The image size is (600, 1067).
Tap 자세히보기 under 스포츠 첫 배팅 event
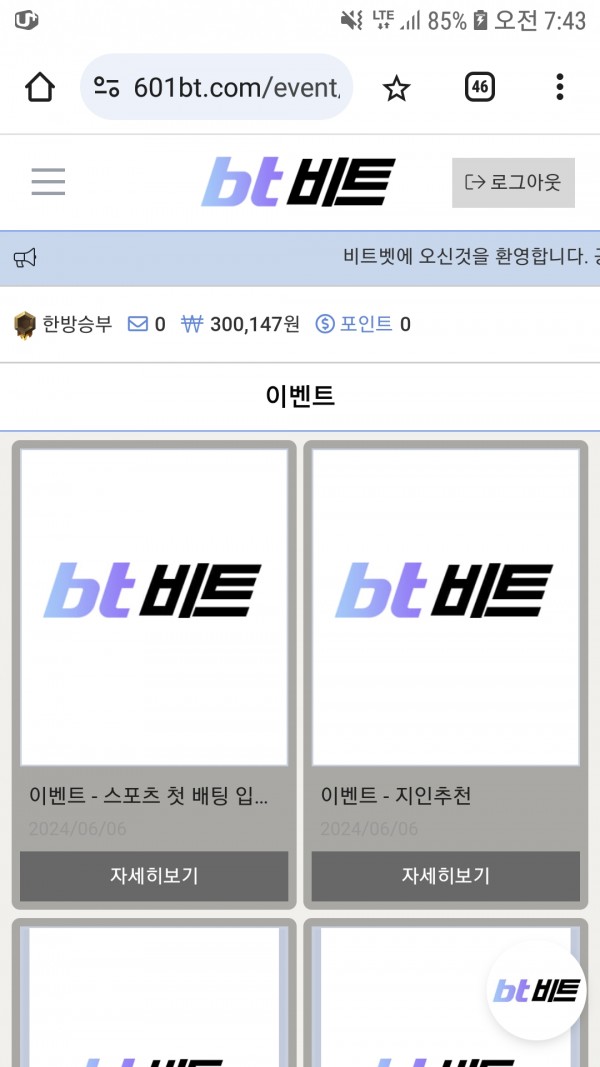(154, 876)
